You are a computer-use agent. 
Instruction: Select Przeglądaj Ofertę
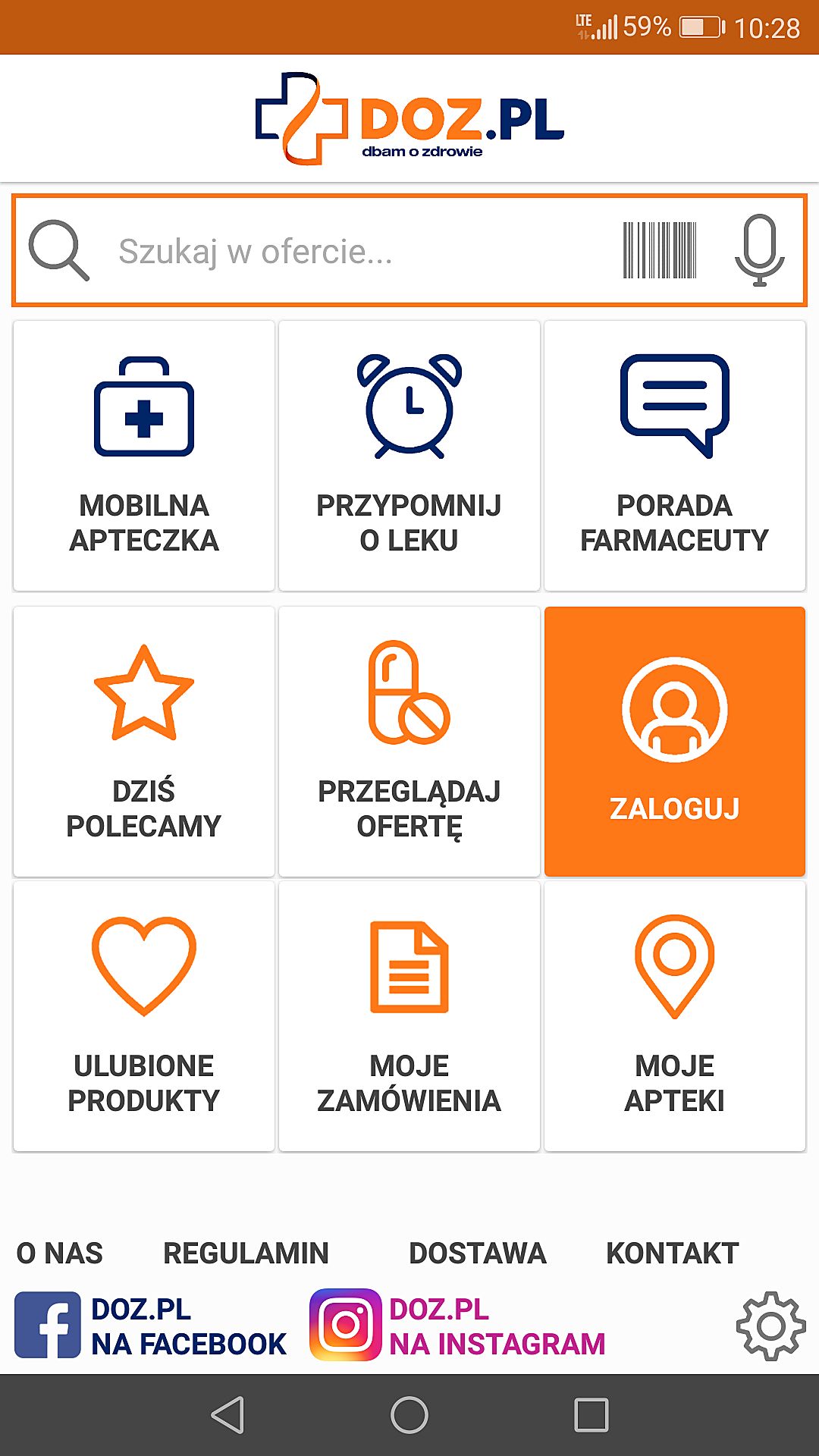click(409, 742)
